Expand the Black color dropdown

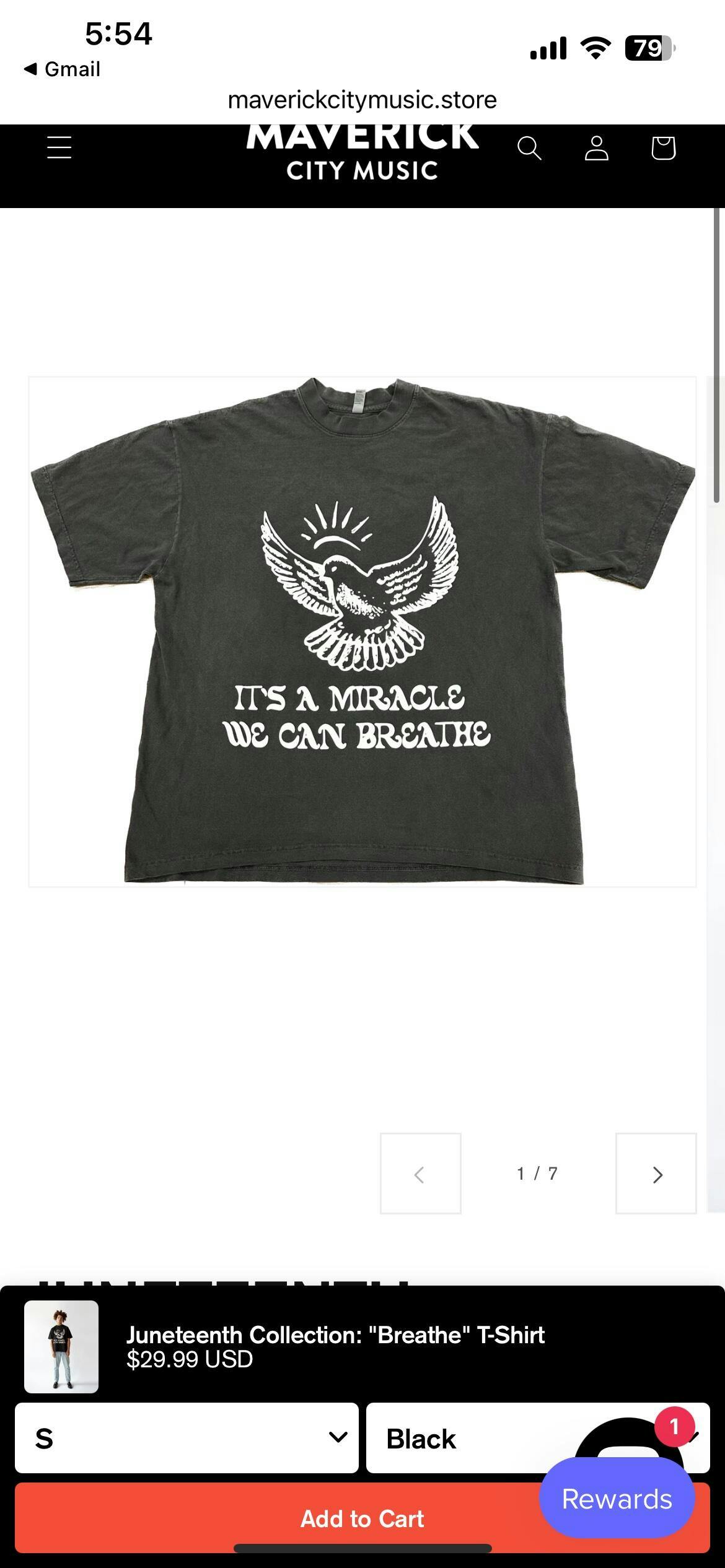[471, 1438]
